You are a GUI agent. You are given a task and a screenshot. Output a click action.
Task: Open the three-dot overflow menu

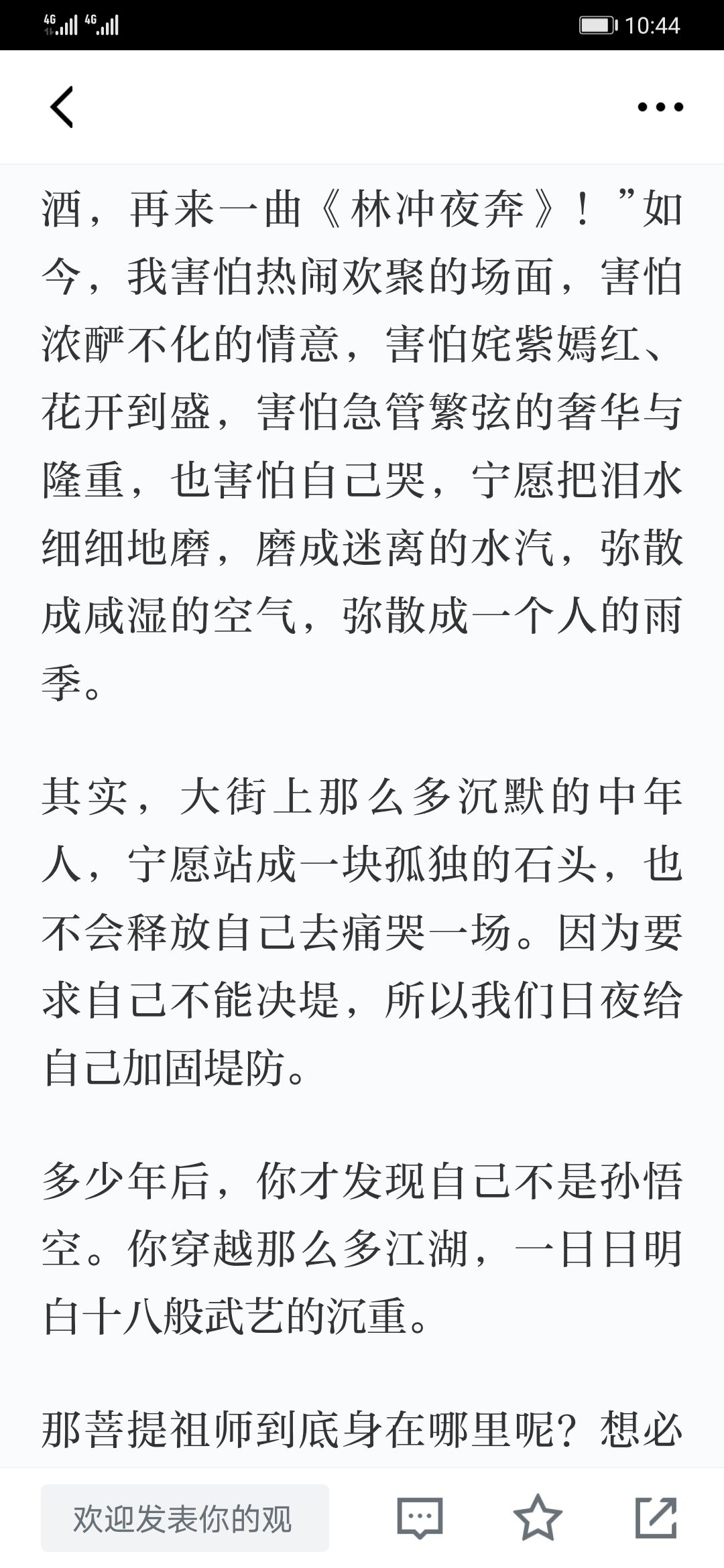click(x=660, y=107)
